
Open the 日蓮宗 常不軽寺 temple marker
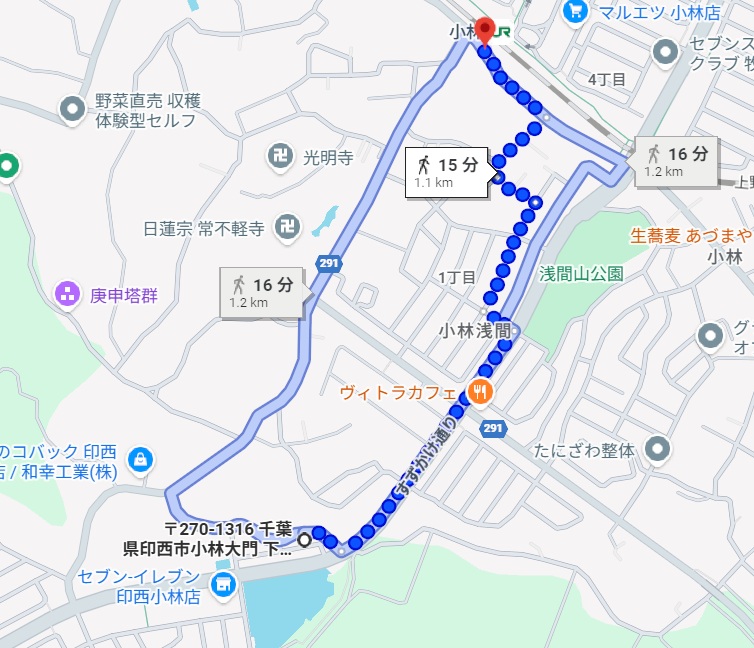click(x=288, y=228)
